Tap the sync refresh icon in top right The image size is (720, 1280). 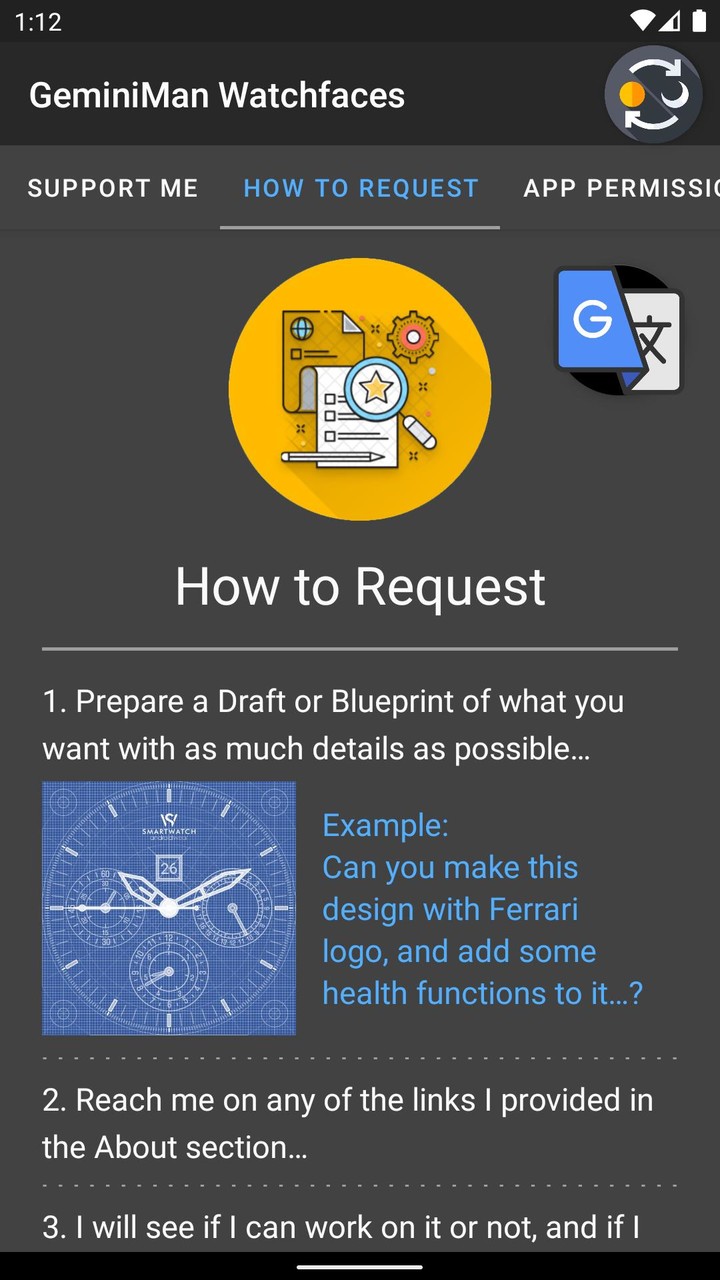click(x=654, y=93)
